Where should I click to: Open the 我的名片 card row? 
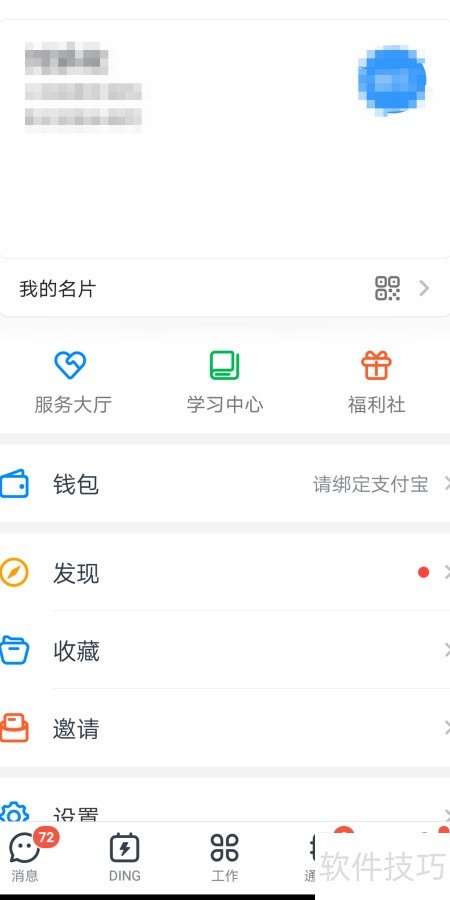[225, 288]
